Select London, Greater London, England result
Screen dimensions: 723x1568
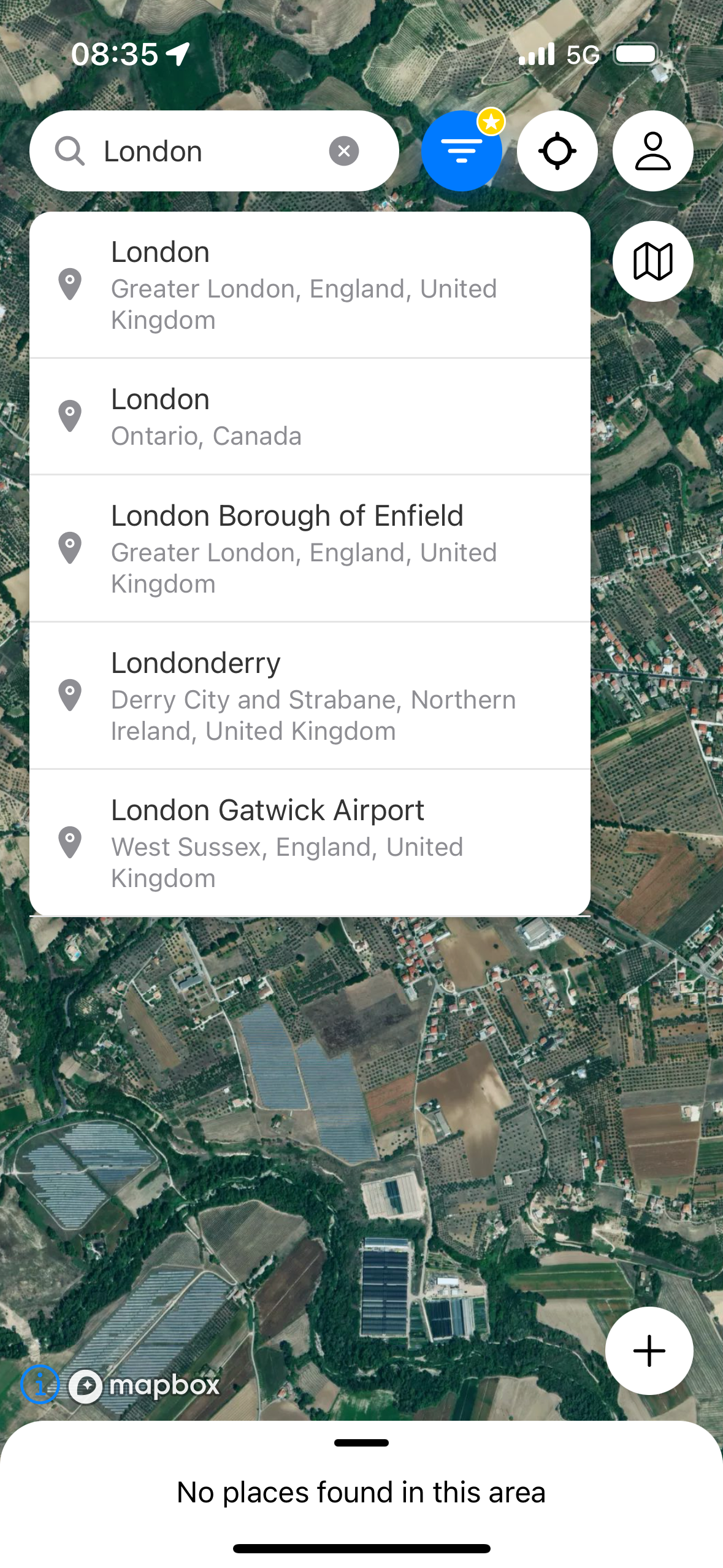310,285
